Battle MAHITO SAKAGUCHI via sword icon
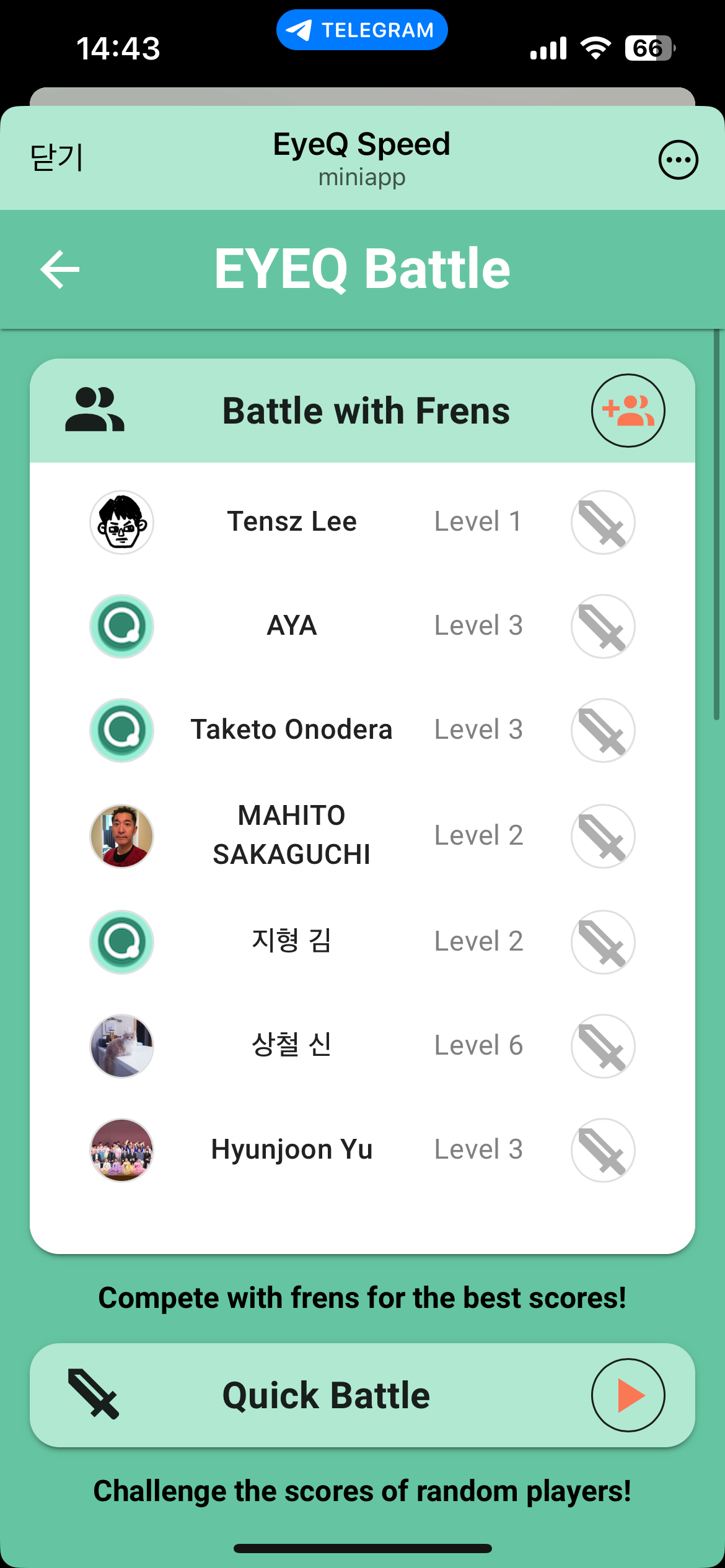The image size is (725, 1568). click(x=603, y=836)
